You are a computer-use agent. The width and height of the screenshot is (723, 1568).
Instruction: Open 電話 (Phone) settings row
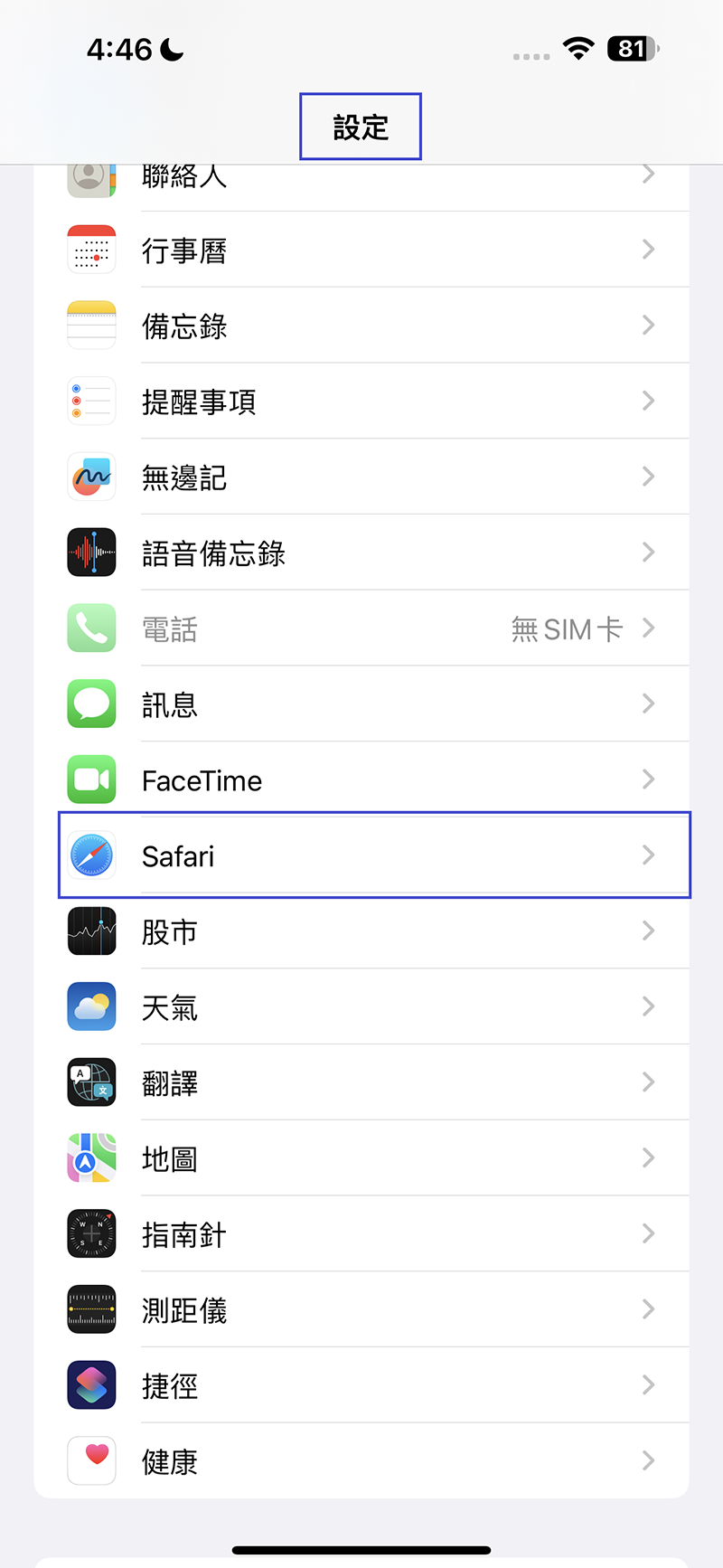361,628
